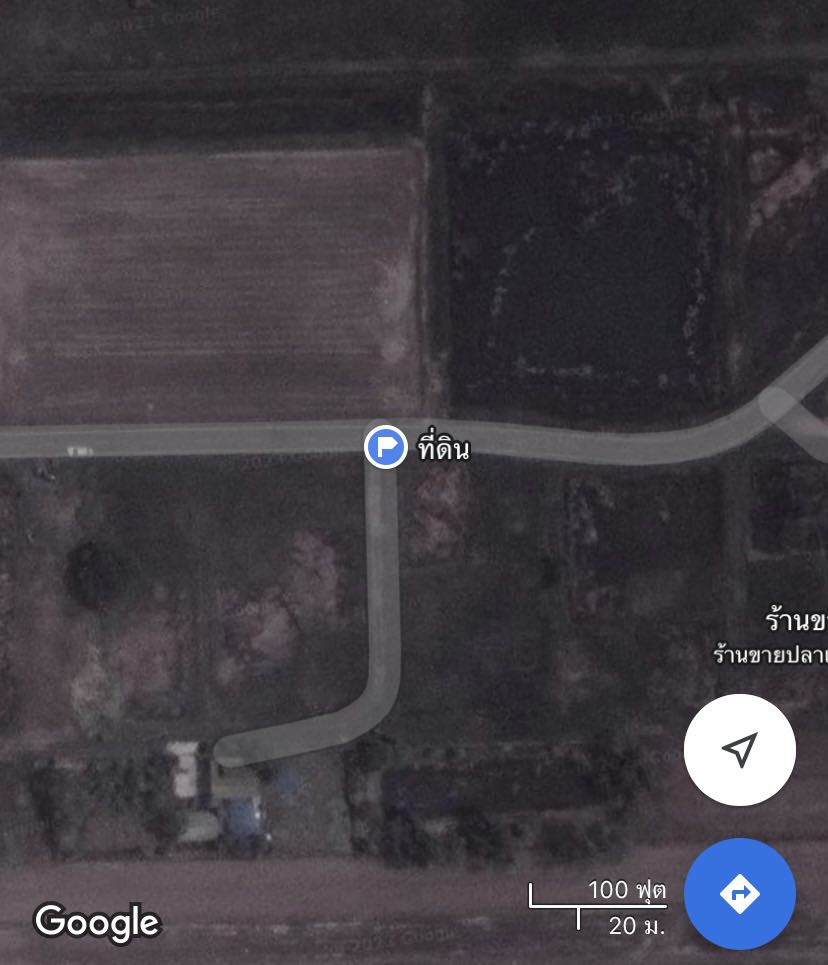Viewport: 828px width, 965px height.
Task: Start directions with the blue arrow button
Action: click(x=739, y=893)
